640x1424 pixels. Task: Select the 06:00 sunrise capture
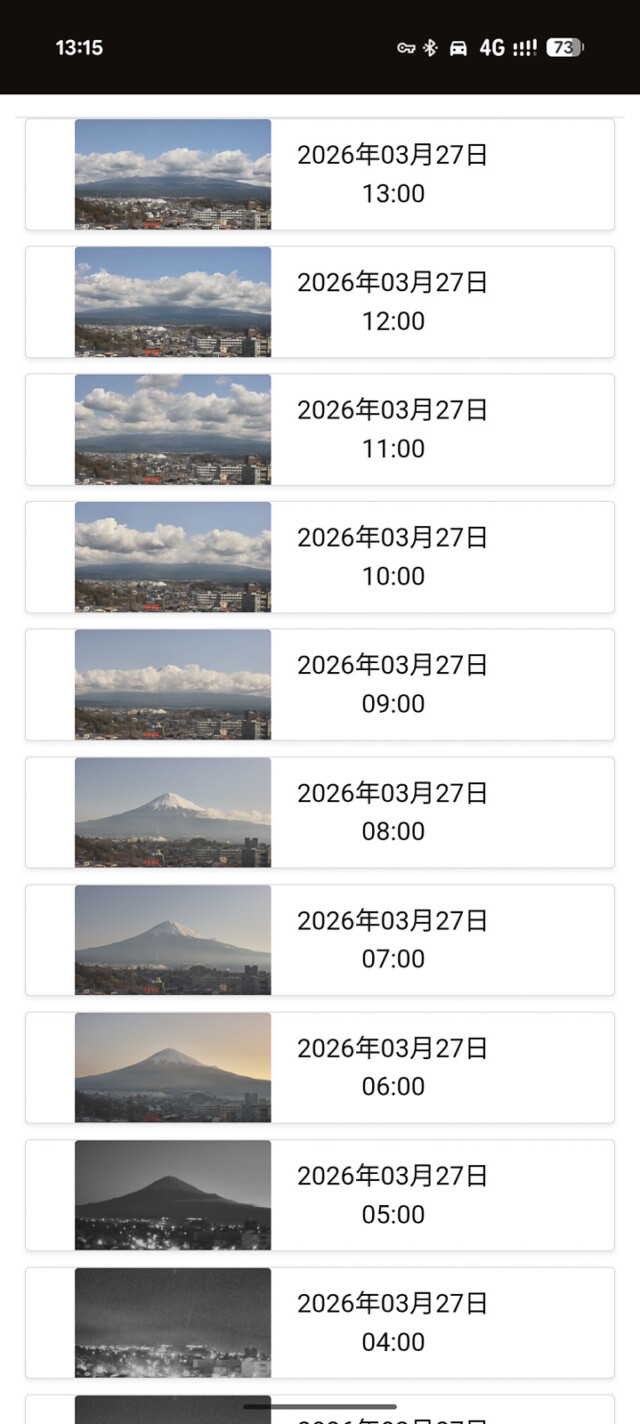coord(319,1067)
